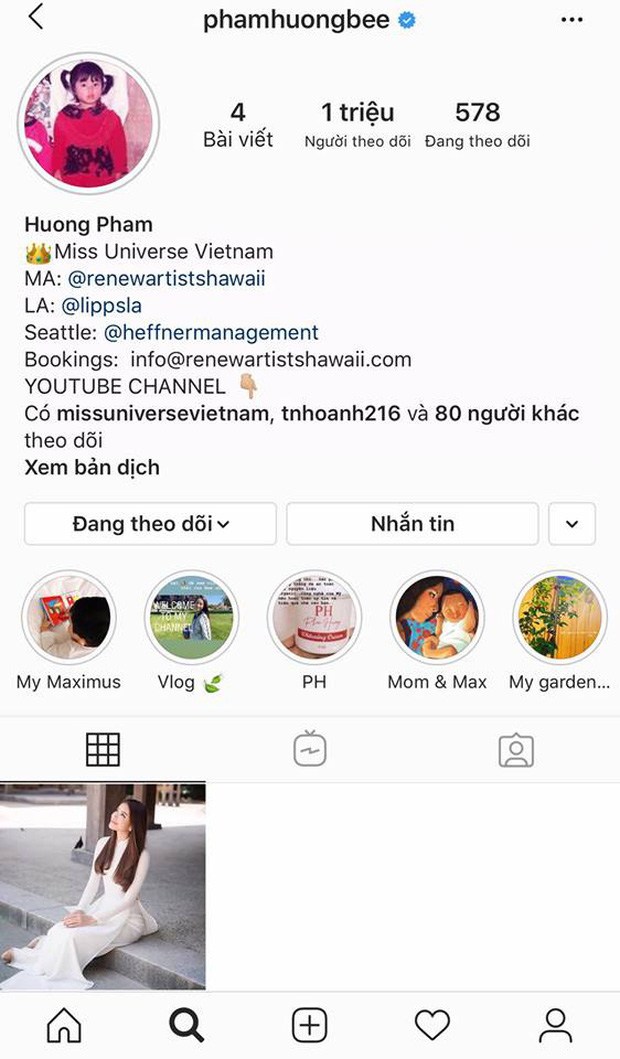Screen dimensions: 620x1059
Task: Switch to the IGTV tab
Action: pyautogui.click(x=310, y=749)
